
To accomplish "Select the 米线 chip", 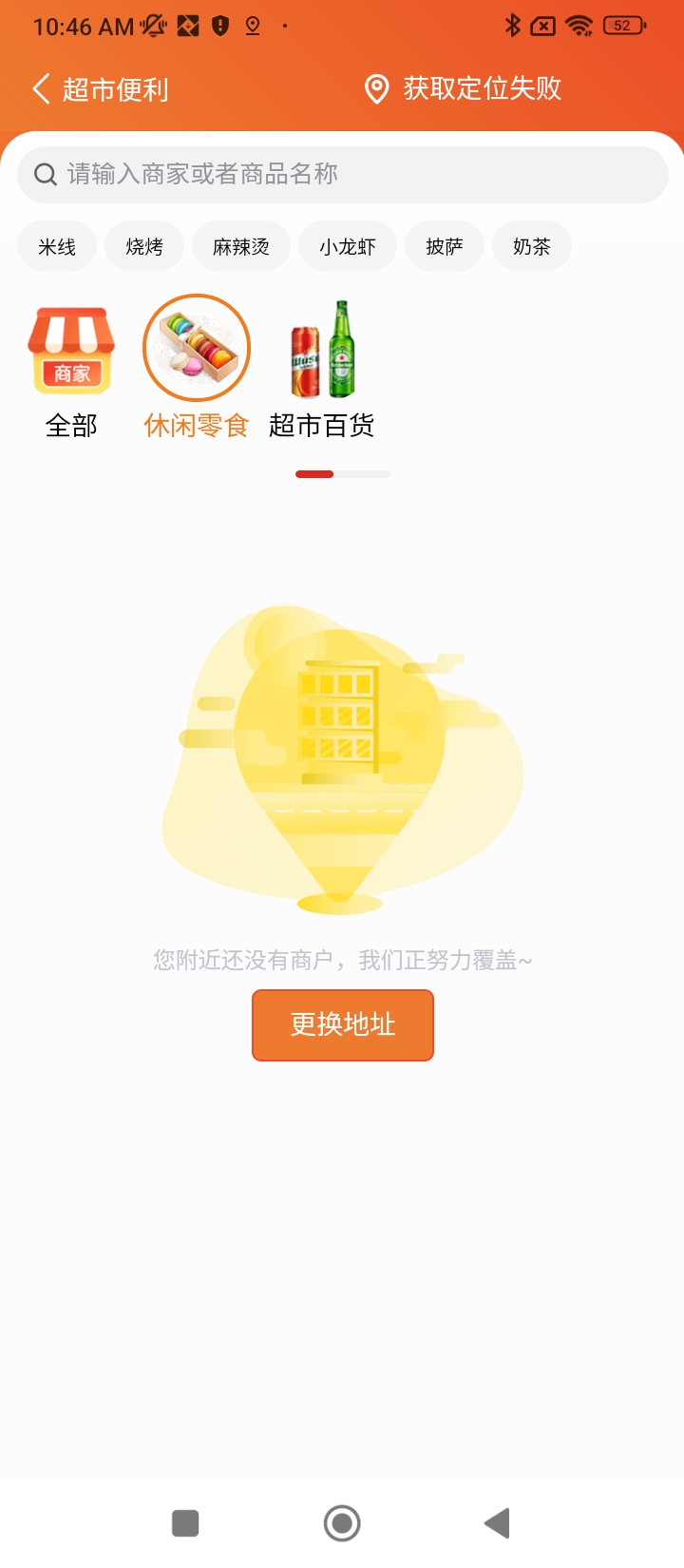I will pos(57,247).
